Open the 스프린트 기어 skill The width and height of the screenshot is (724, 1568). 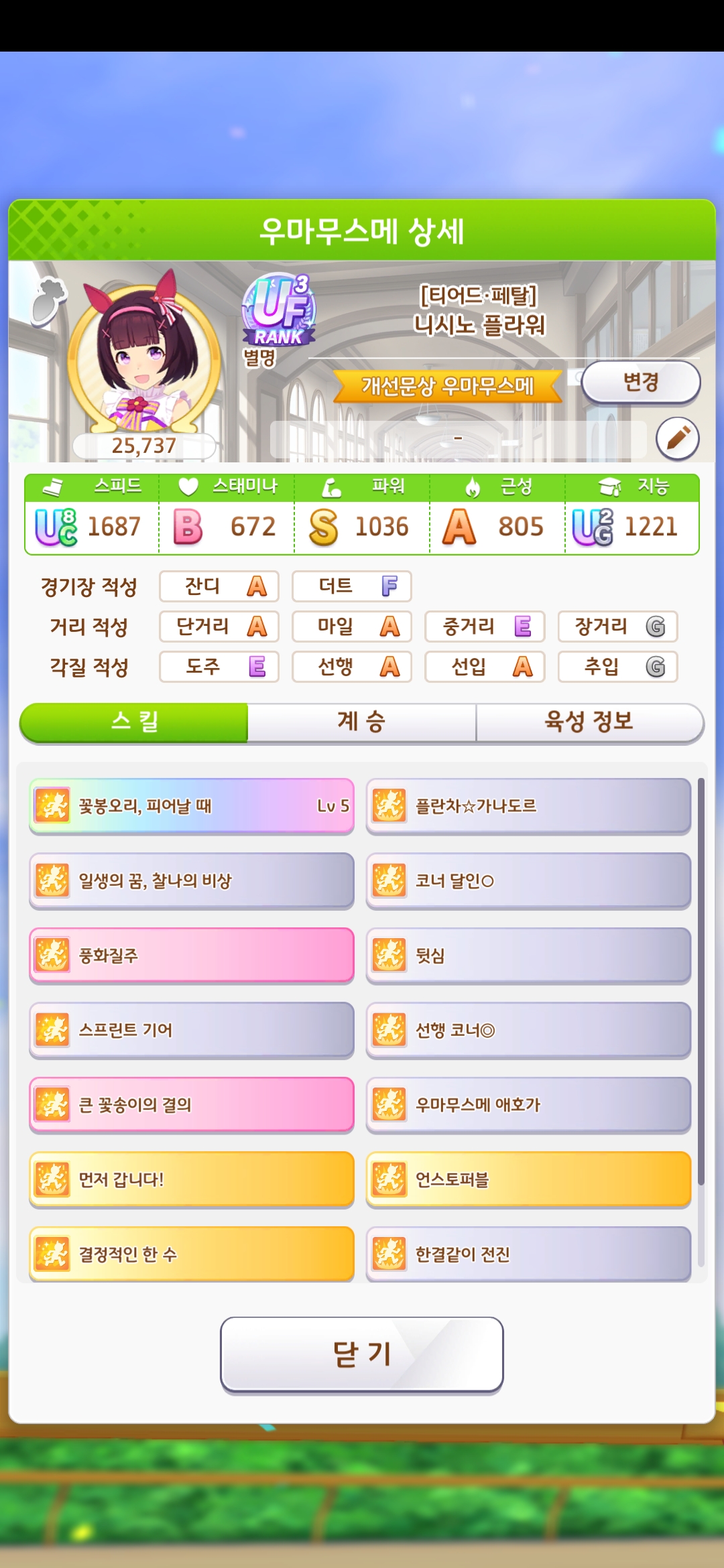192,1030
